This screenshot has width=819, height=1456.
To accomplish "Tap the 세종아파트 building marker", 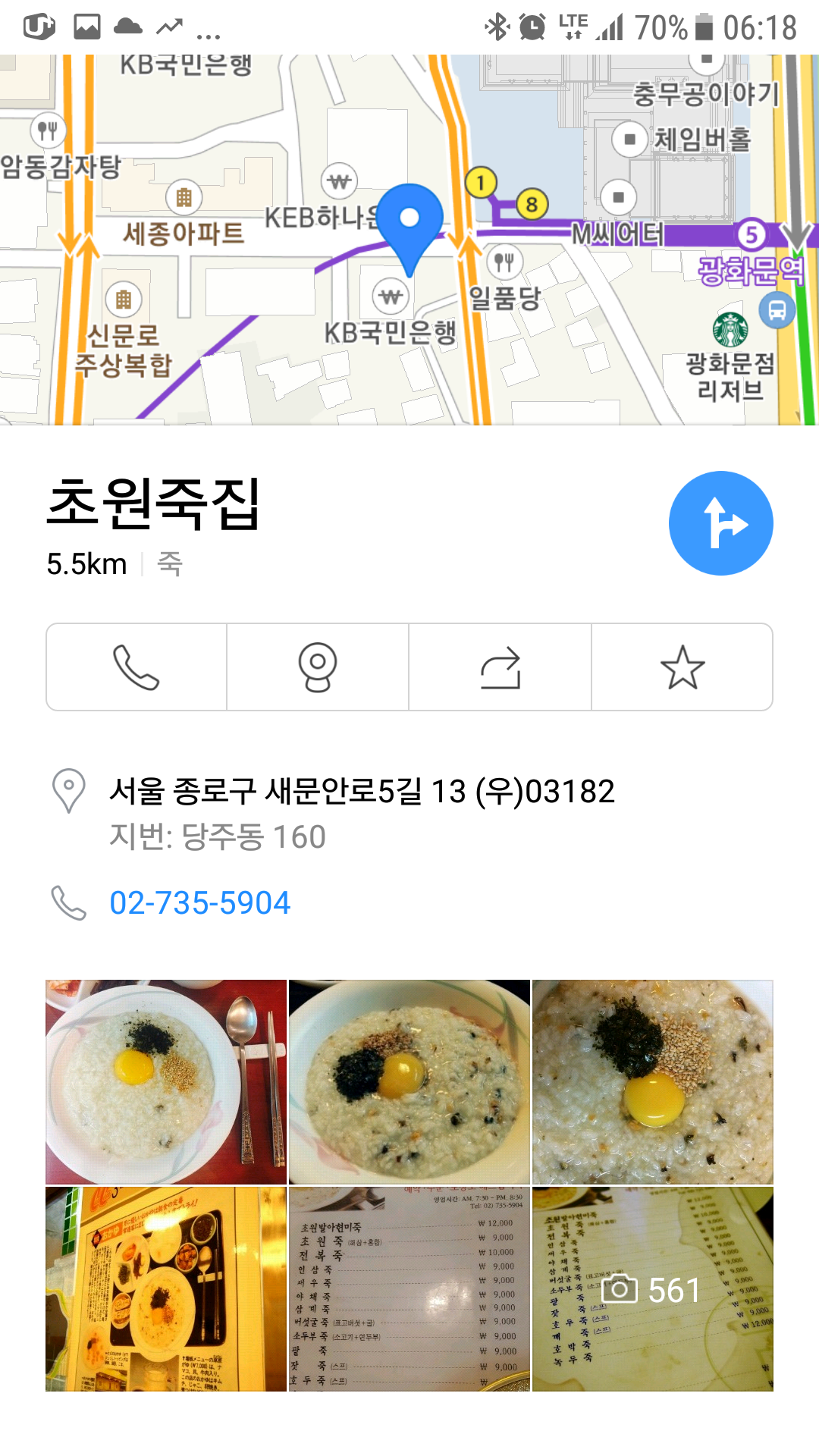I will (x=184, y=199).
